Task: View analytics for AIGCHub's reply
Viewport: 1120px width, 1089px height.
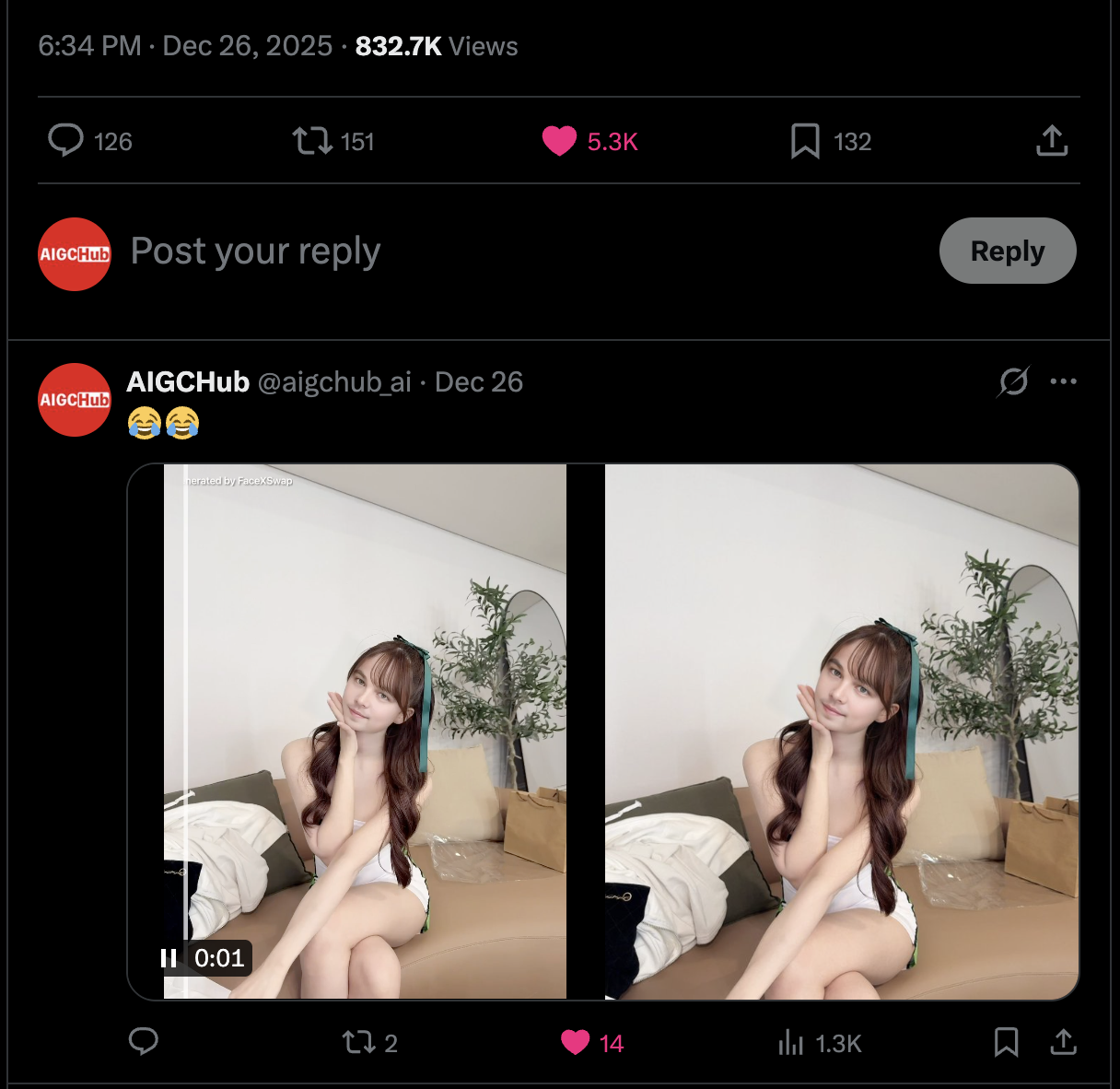Action: [791, 1042]
